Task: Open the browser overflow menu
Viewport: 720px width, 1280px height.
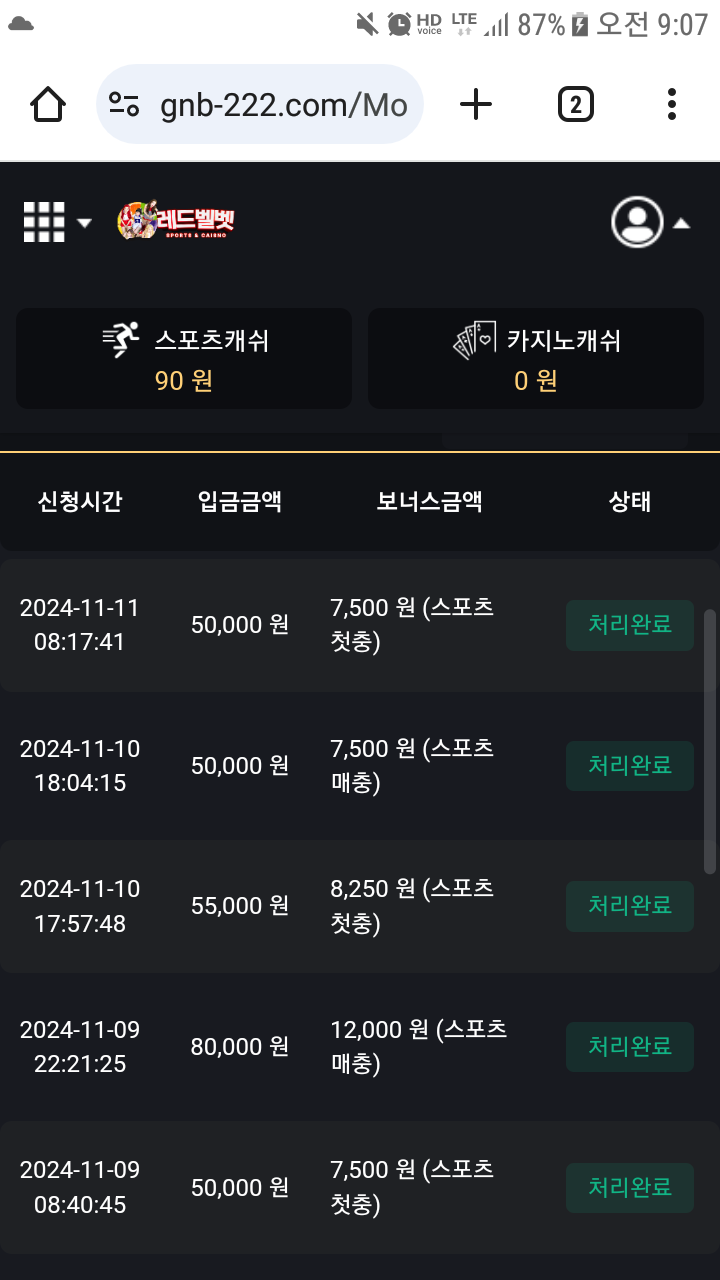Action: 671,104
